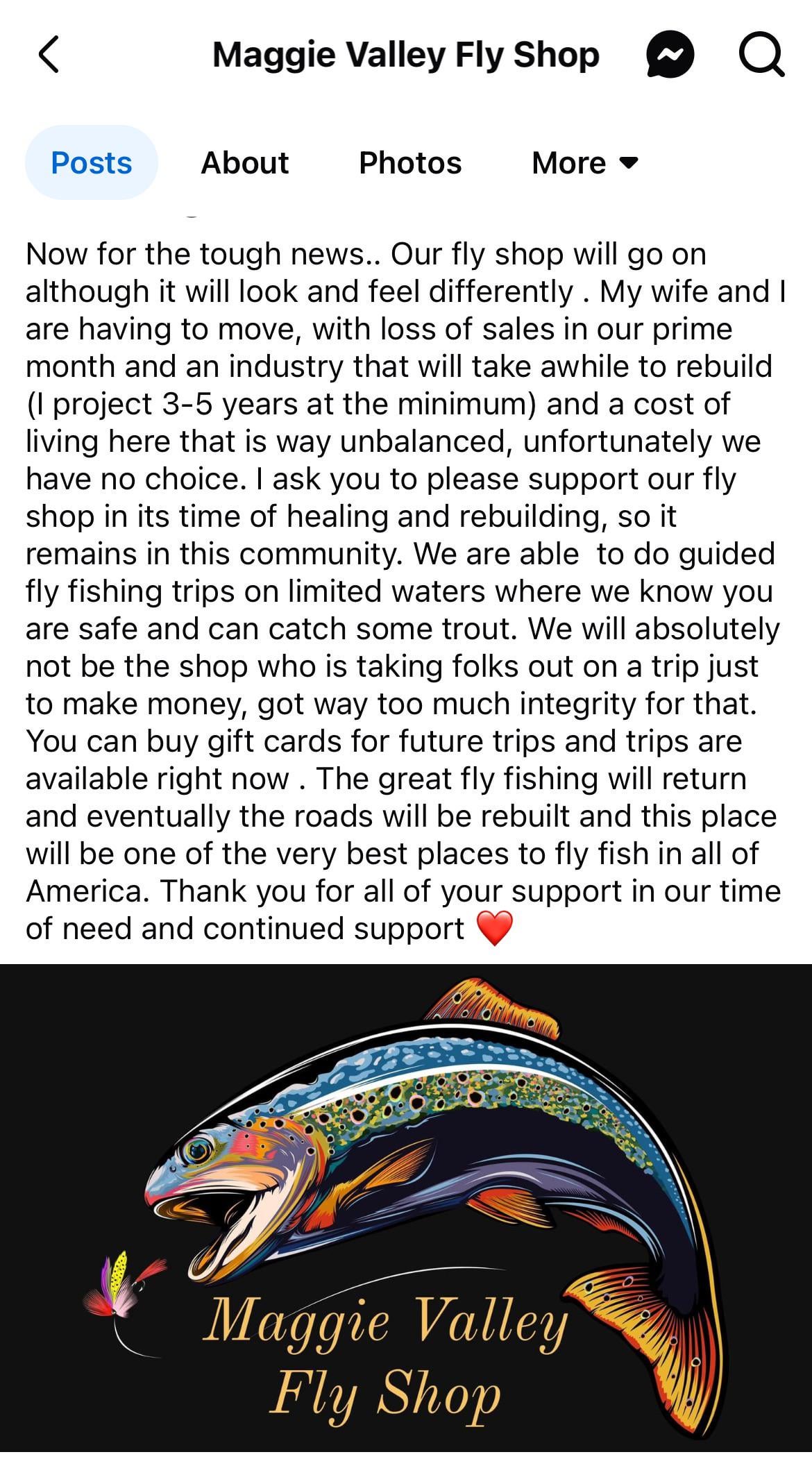The image size is (812, 1459).
Task: Switch to the Posts tab
Action: coord(92,163)
